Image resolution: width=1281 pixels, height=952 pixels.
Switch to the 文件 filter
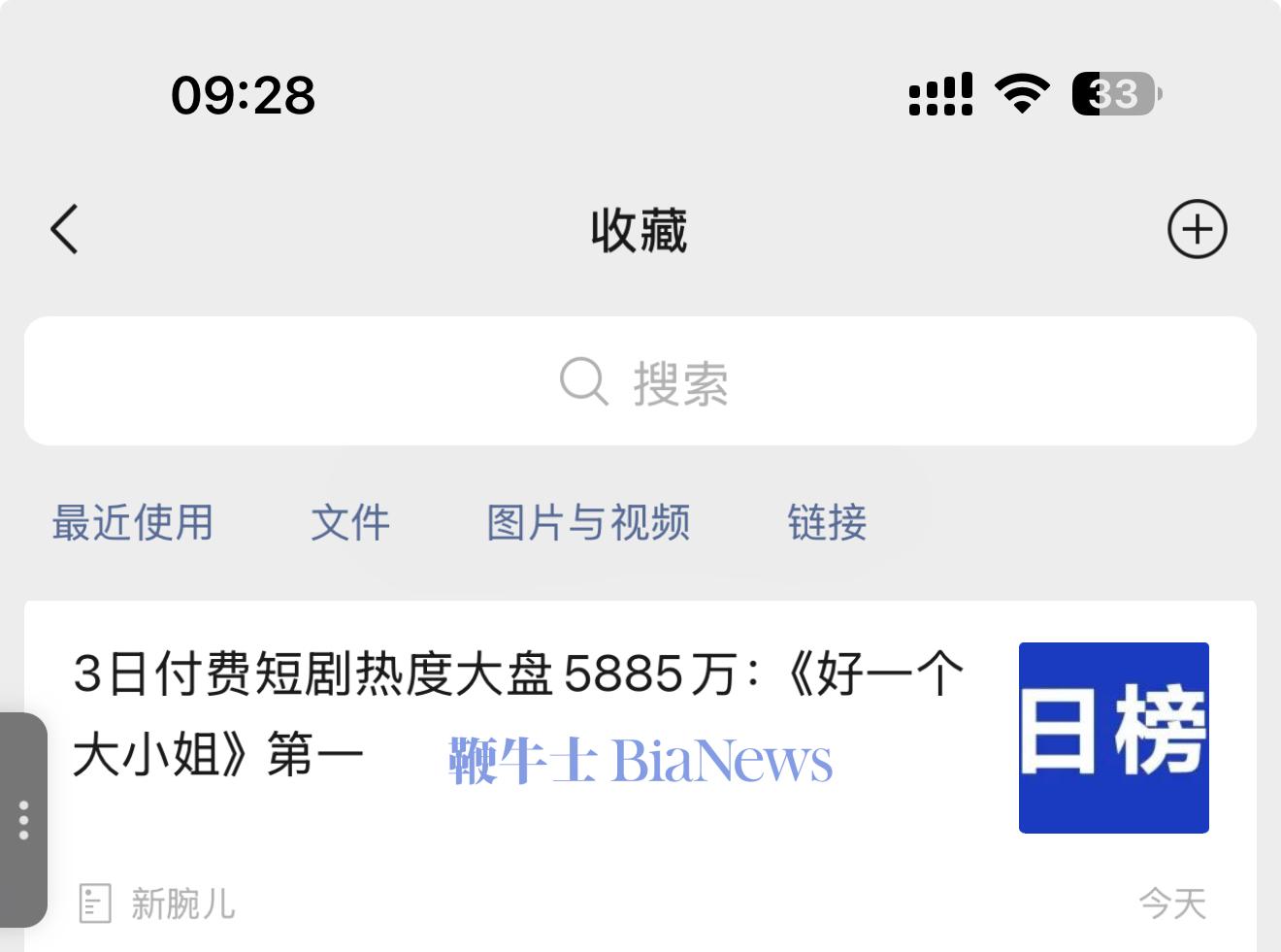click(350, 522)
